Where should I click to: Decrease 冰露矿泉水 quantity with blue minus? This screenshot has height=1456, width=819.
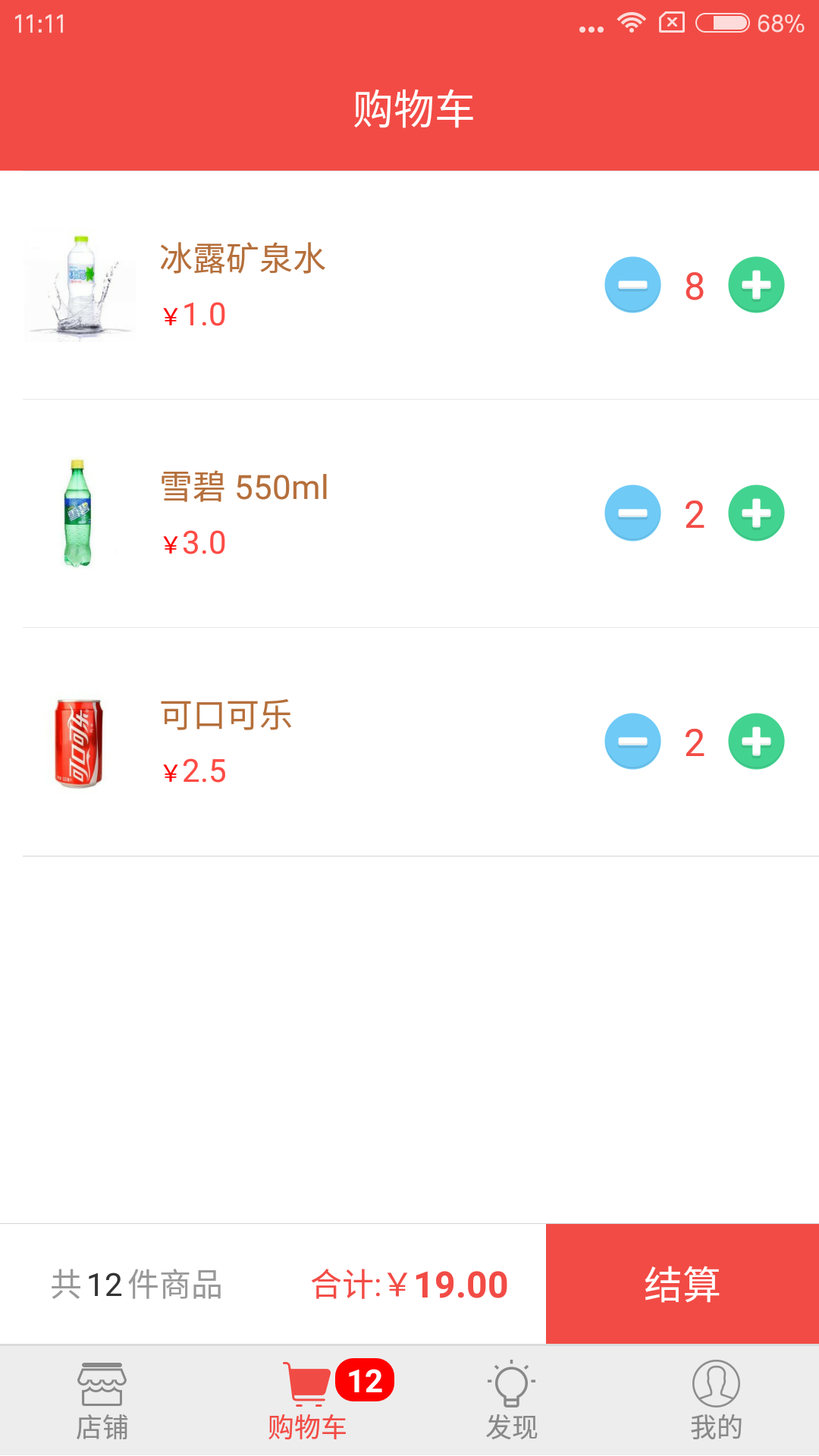tap(632, 284)
